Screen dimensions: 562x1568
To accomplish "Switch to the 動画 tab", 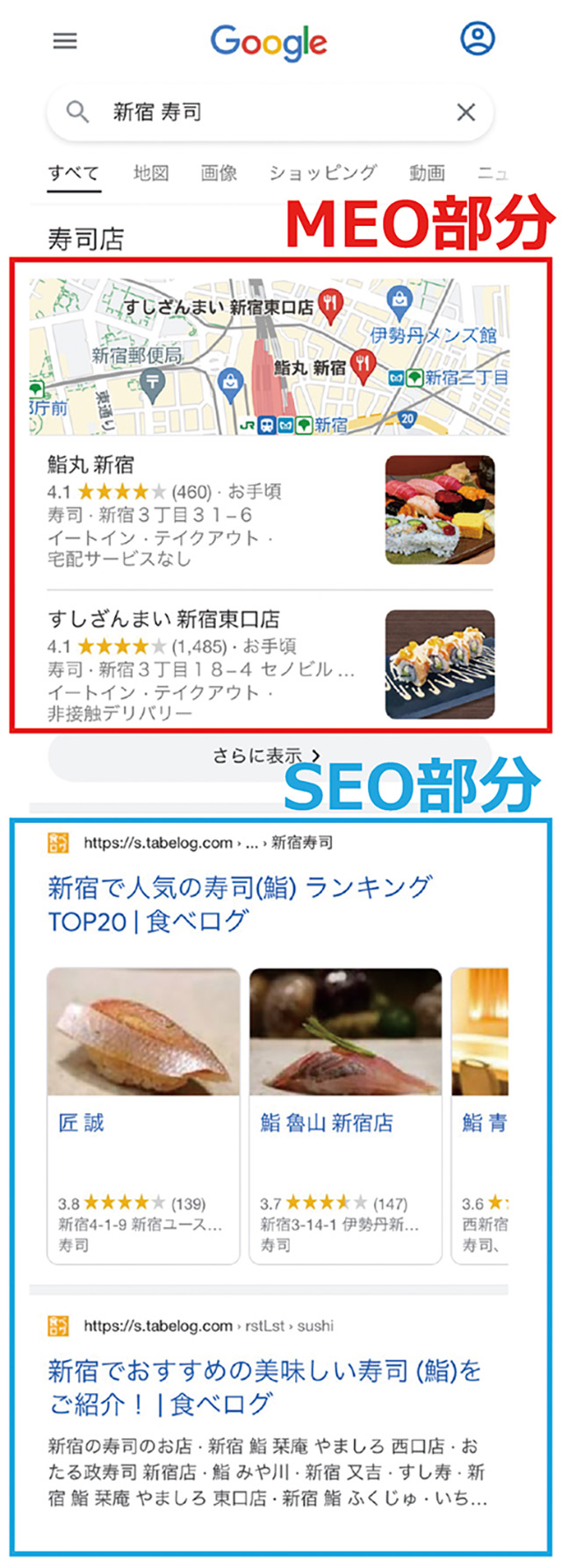I will 427,173.
